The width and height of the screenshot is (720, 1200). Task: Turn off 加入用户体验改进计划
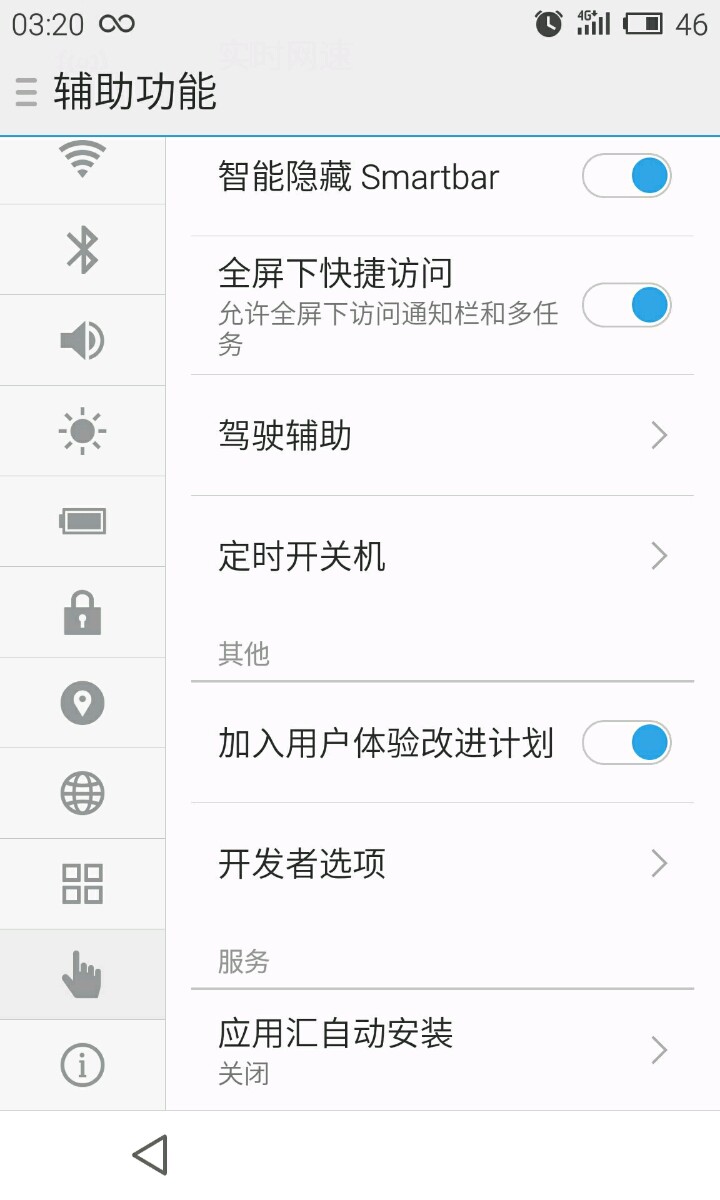pyautogui.click(x=626, y=743)
